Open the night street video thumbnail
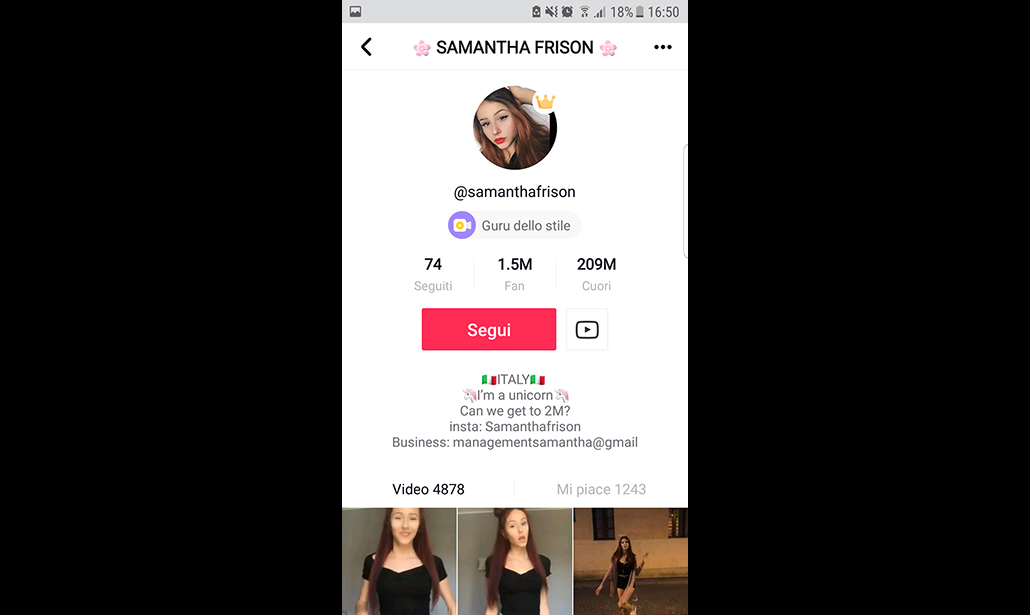 [630, 561]
